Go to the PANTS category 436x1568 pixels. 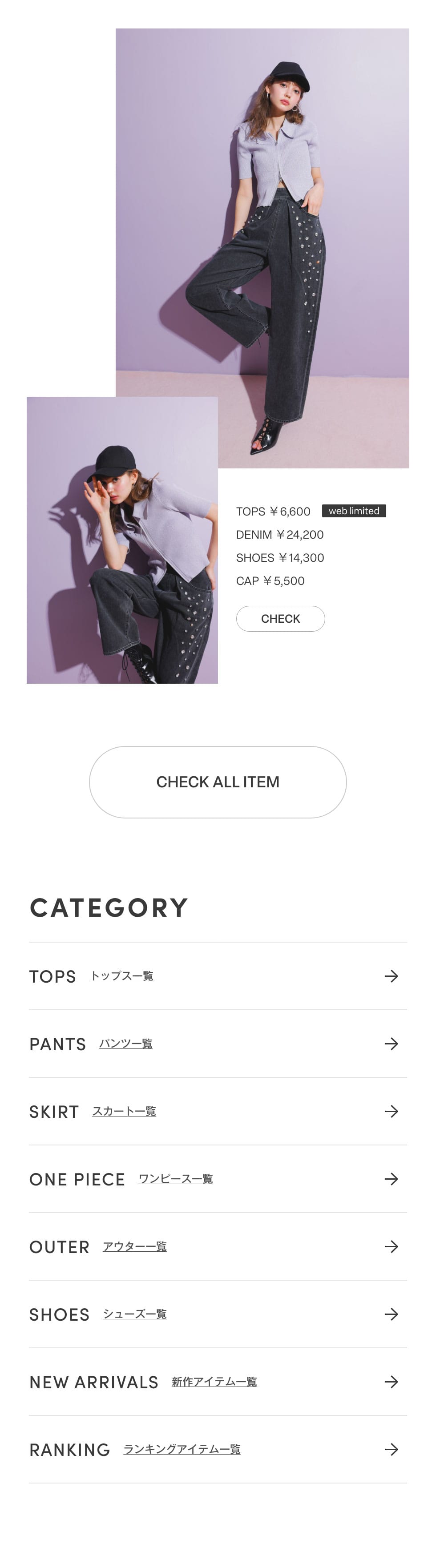click(218, 1043)
